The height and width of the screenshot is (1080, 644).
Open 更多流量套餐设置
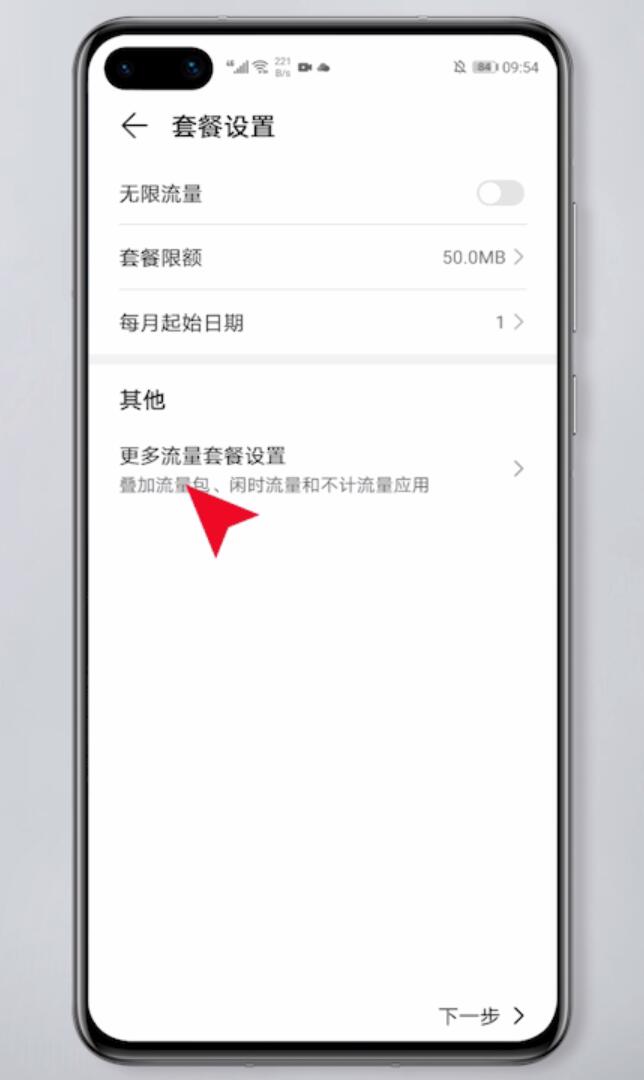(322, 469)
